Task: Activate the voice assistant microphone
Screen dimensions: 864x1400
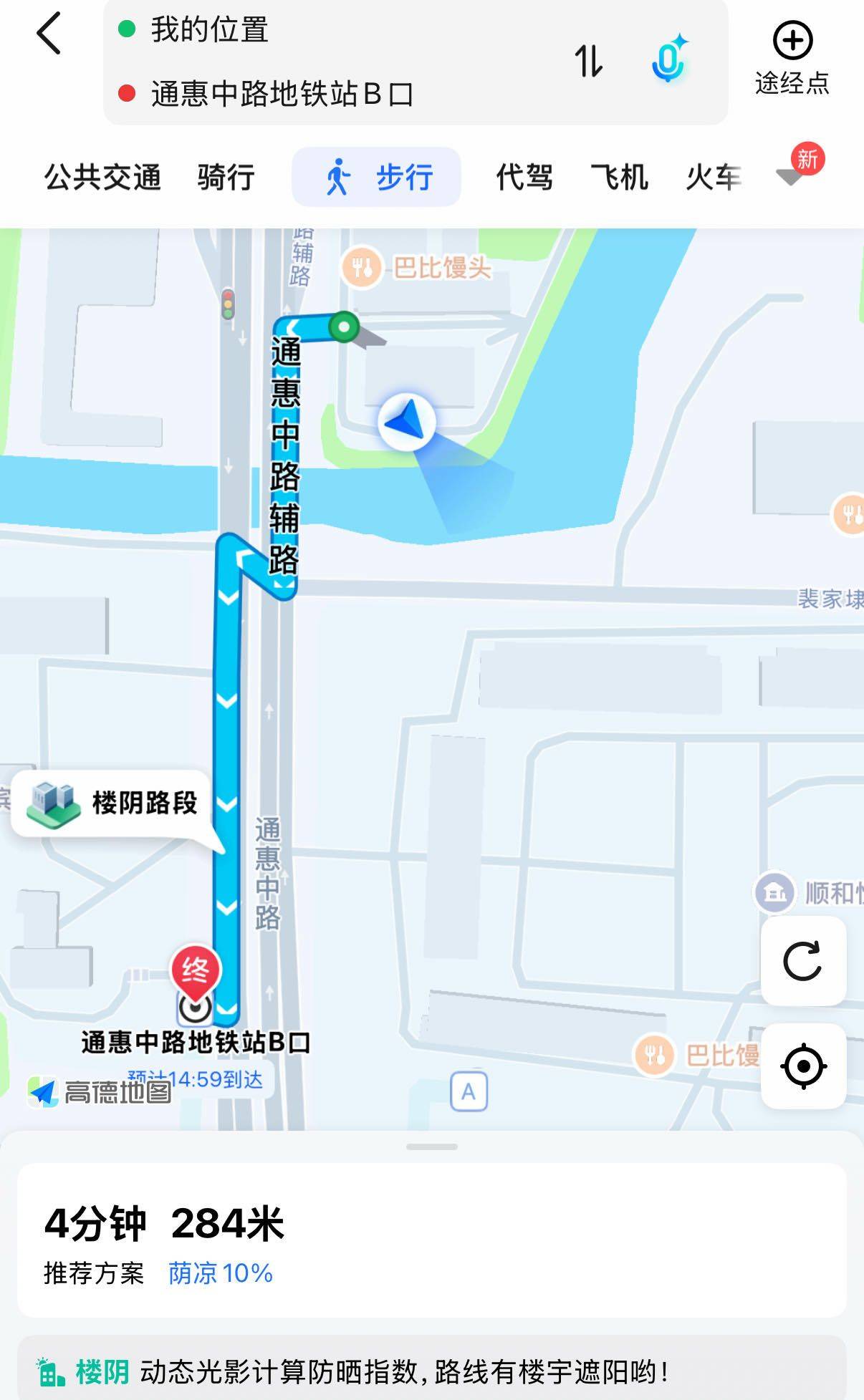Action: 669,59
